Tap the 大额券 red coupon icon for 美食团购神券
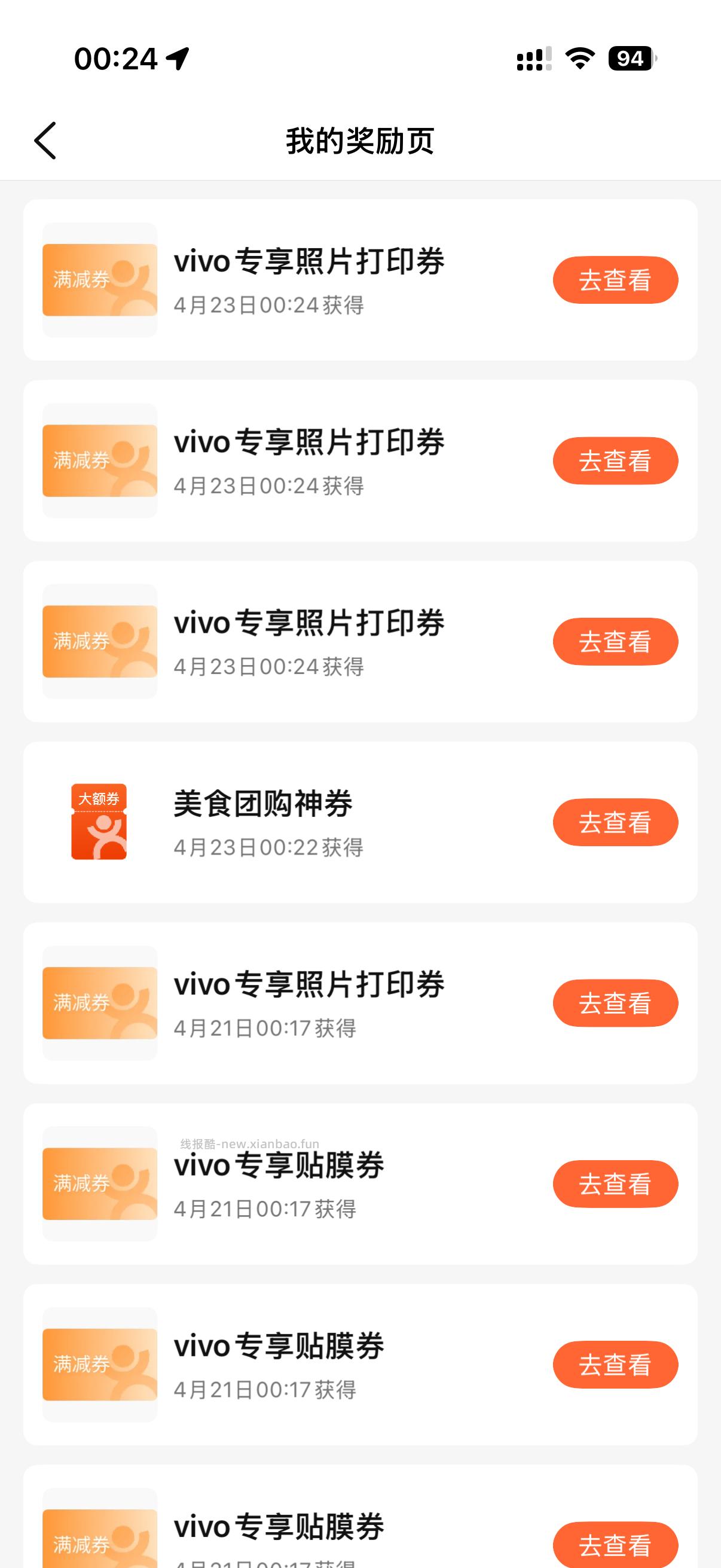Screen dimensions: 721x1568 coord(99,823)
